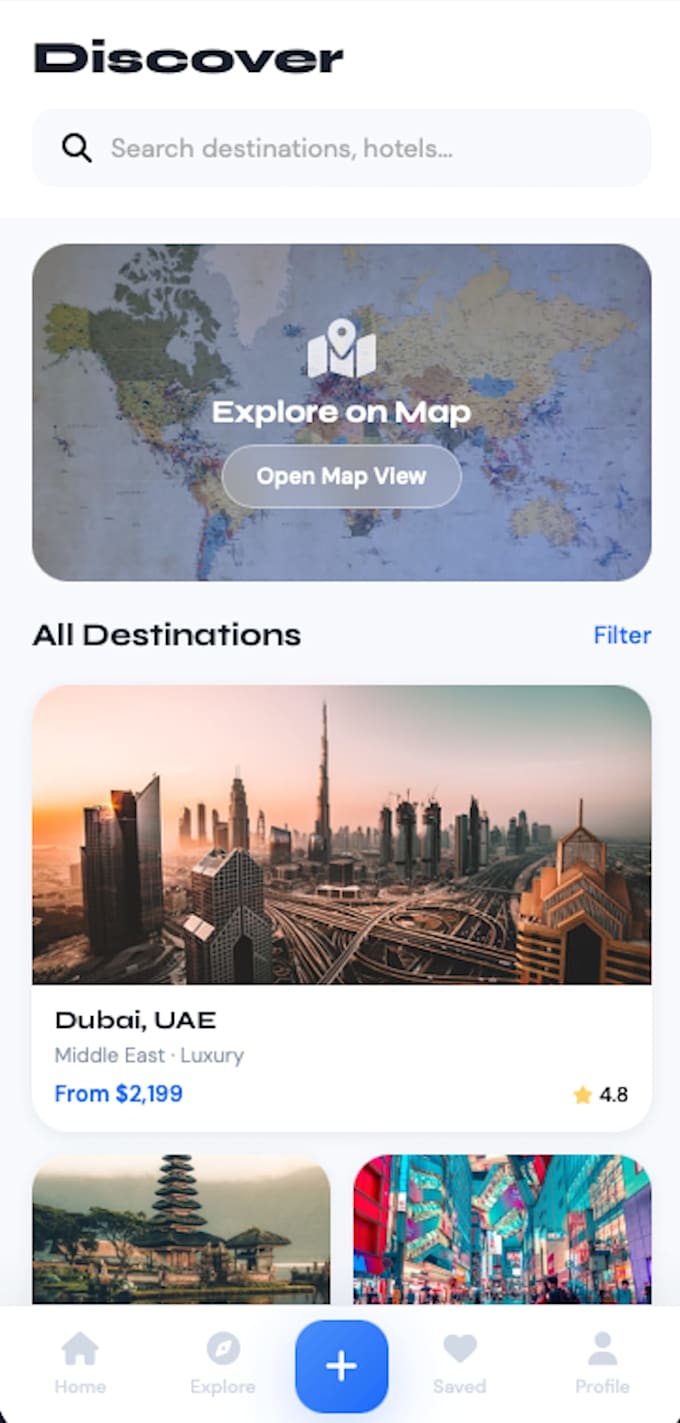Open the Dubai, UAE destination card
This screenshot has height=1423, width=680.
tap(341, 908)
